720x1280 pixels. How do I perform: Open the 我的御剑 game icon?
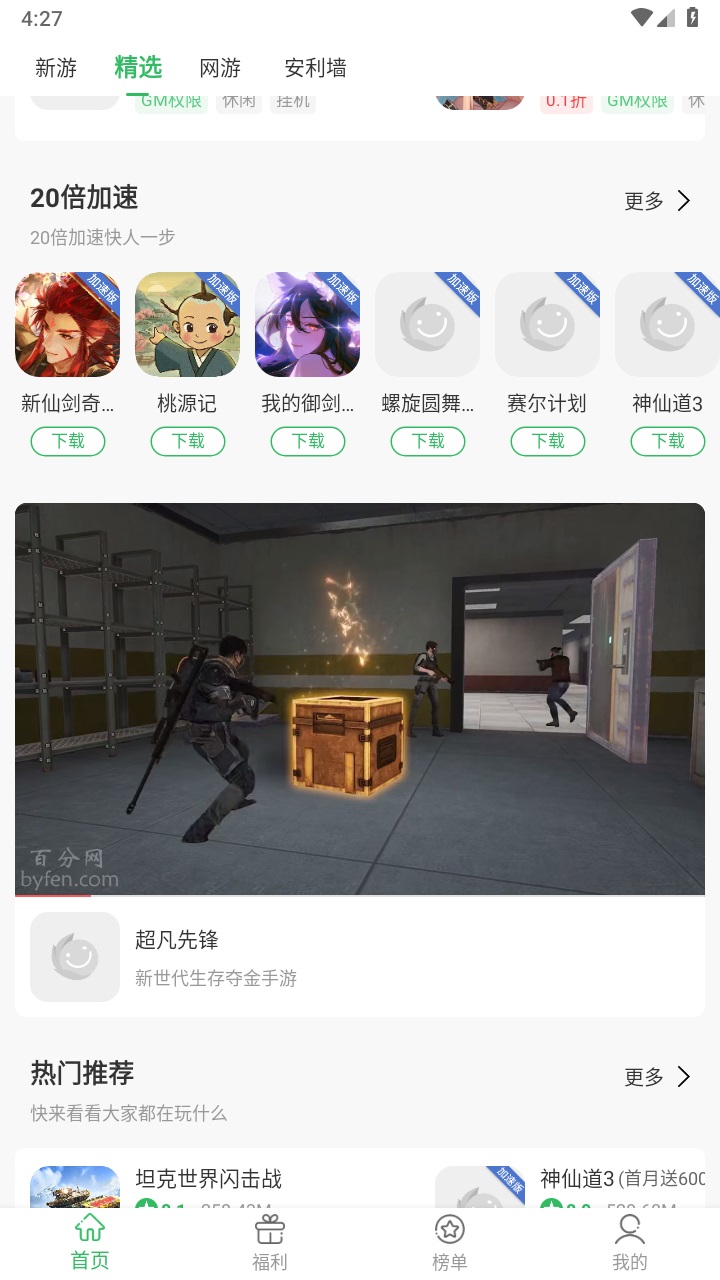click(x=307, y=325)
